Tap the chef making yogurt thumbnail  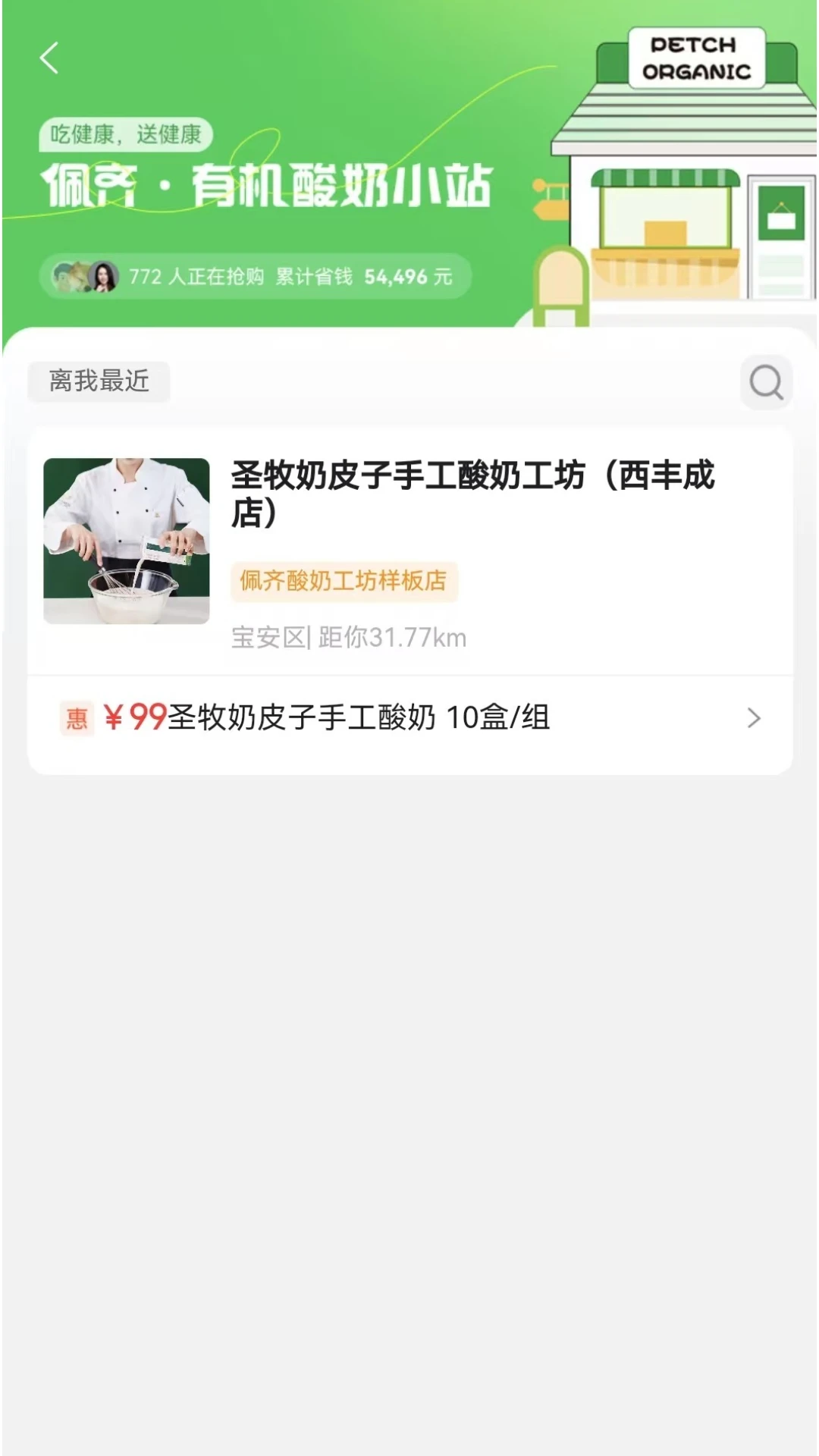tap(127, 540)
